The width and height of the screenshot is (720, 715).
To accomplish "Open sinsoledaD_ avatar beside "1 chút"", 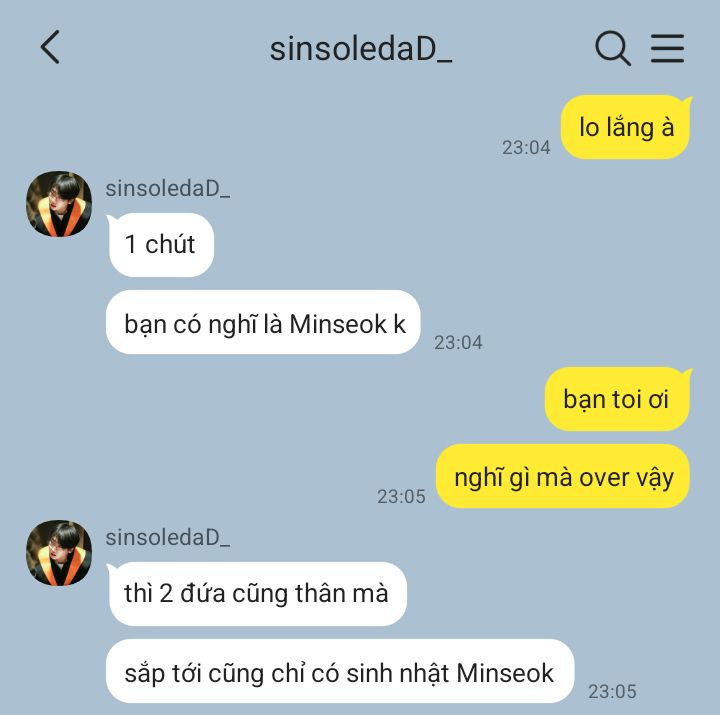I will pos(59,204).
